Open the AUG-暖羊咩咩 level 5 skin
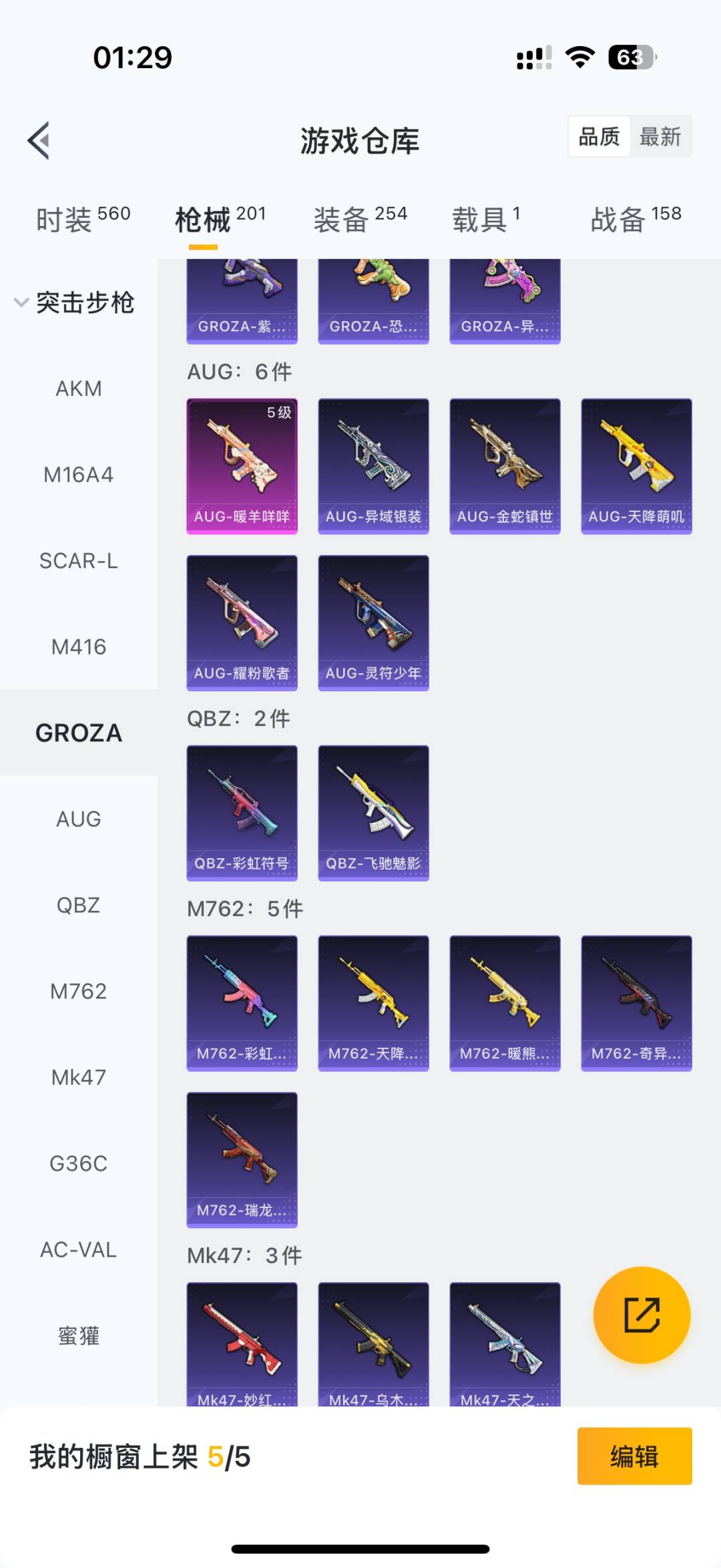 pyautogui.click(x=242, y=466)
